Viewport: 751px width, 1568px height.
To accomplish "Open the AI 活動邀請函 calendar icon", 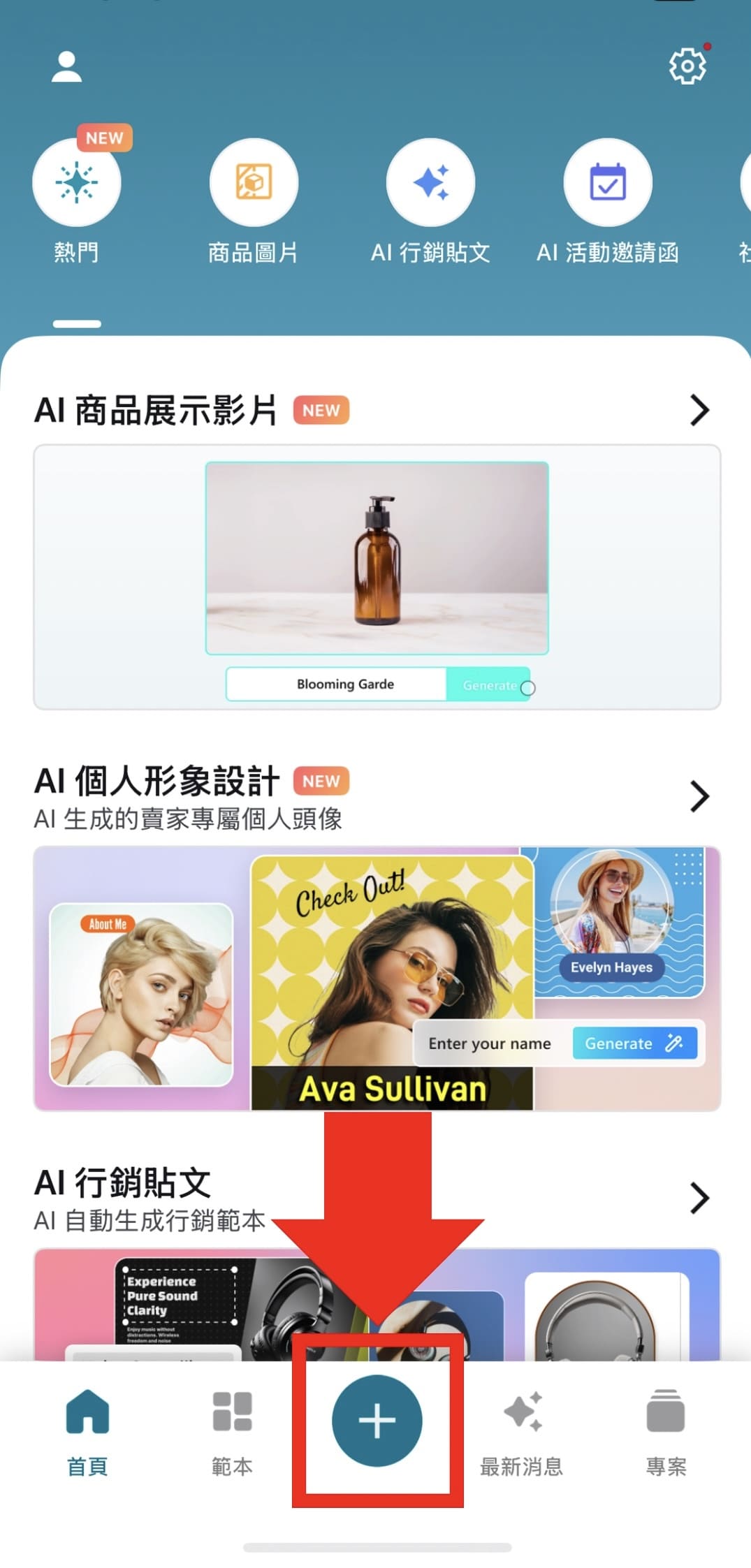I will pyautogui.click(x=606, y=182).
